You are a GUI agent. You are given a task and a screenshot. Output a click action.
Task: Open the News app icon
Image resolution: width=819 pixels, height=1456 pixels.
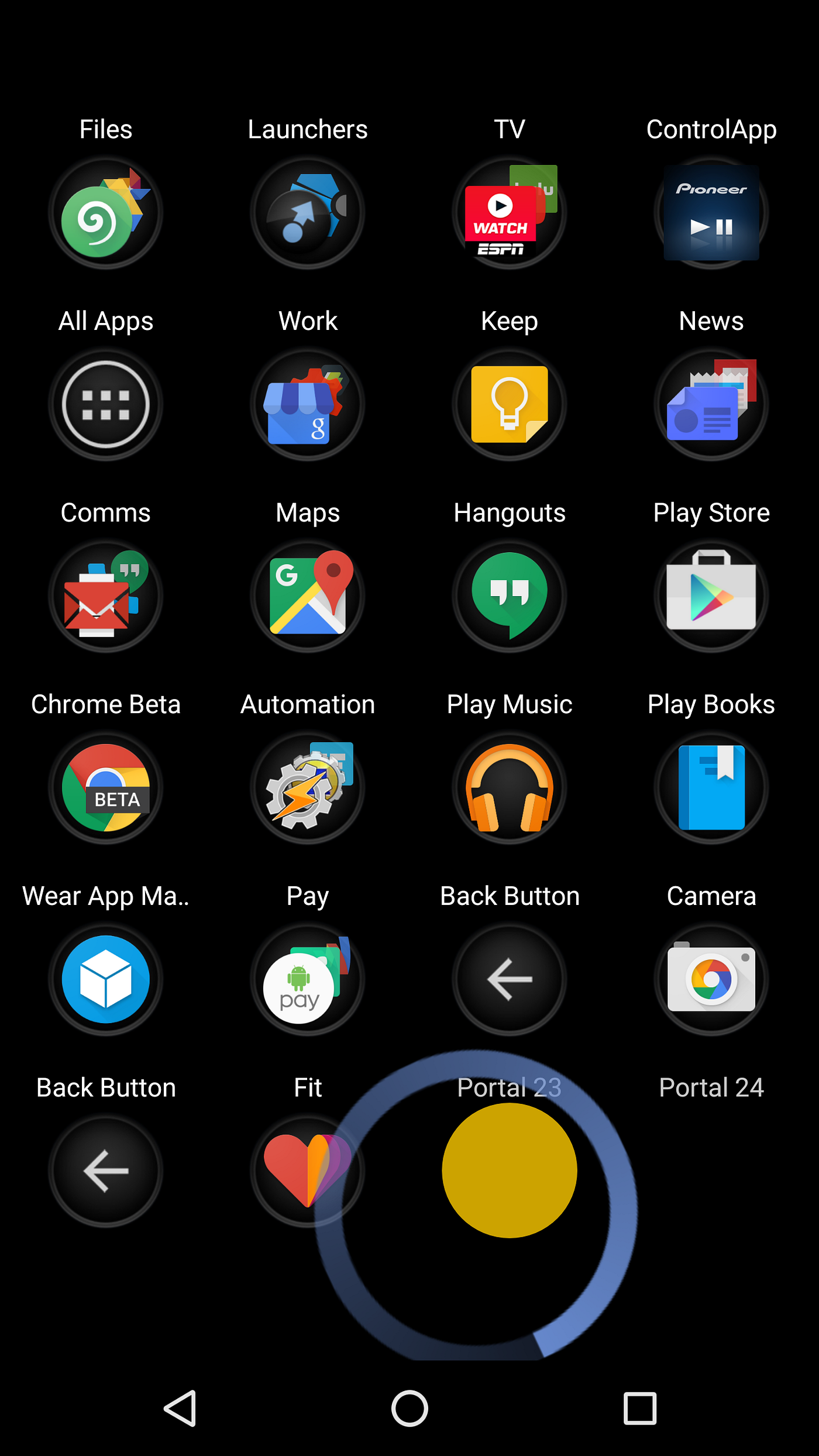click(x=710, y=404)
